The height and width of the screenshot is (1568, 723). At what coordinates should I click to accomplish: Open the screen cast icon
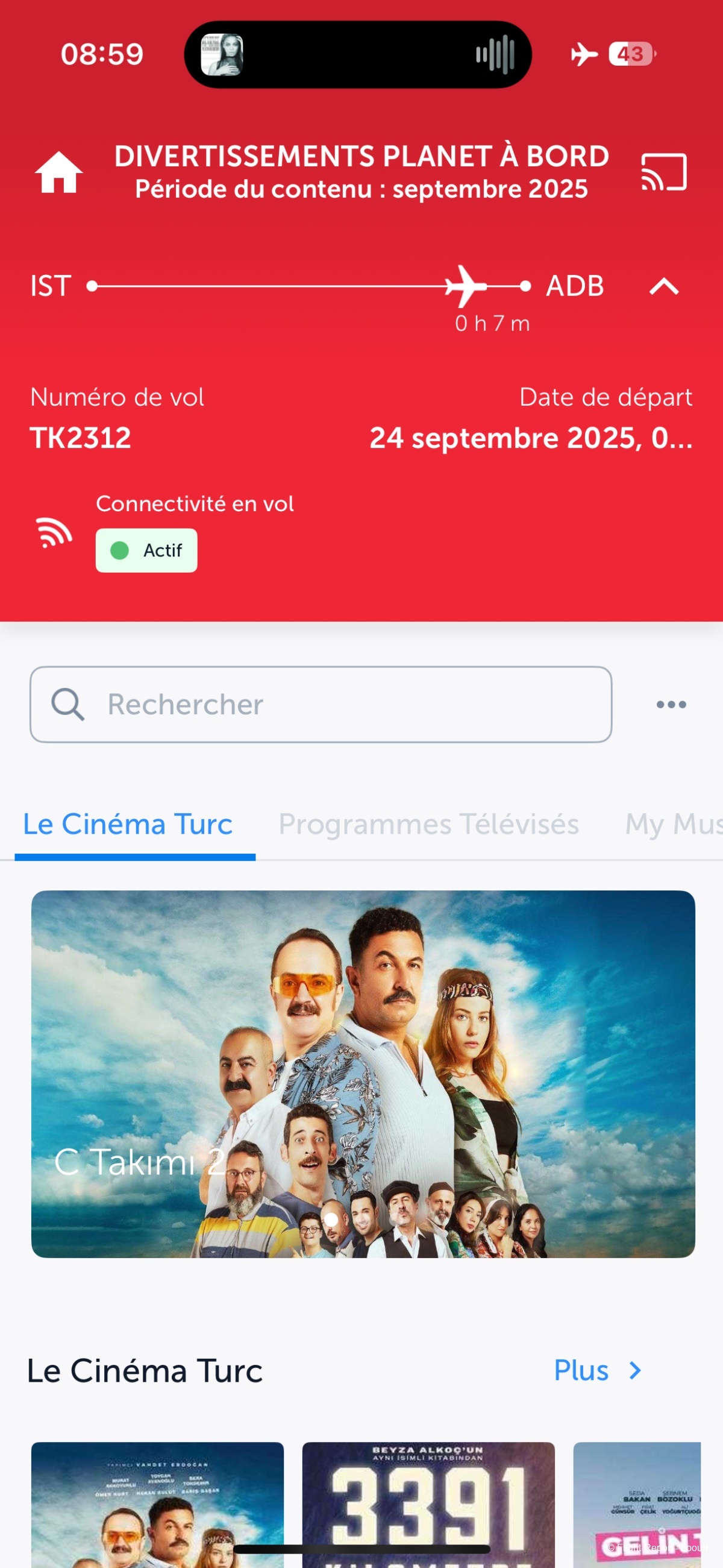click(664, 172)
